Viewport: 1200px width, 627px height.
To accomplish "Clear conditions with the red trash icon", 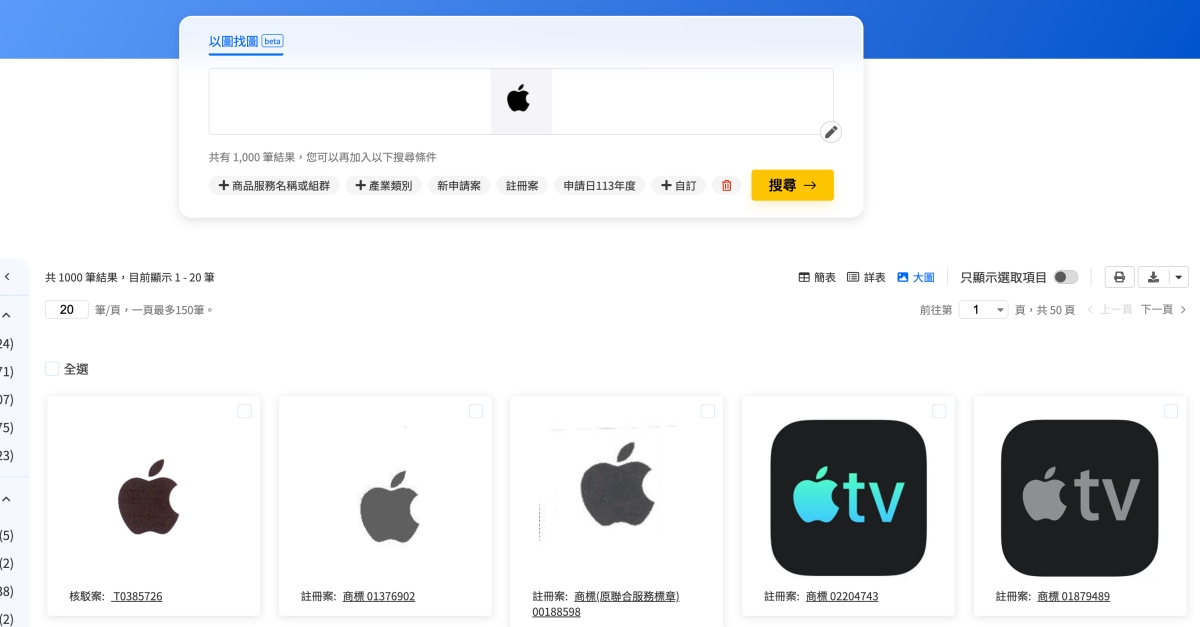I will tap(727, 186).
